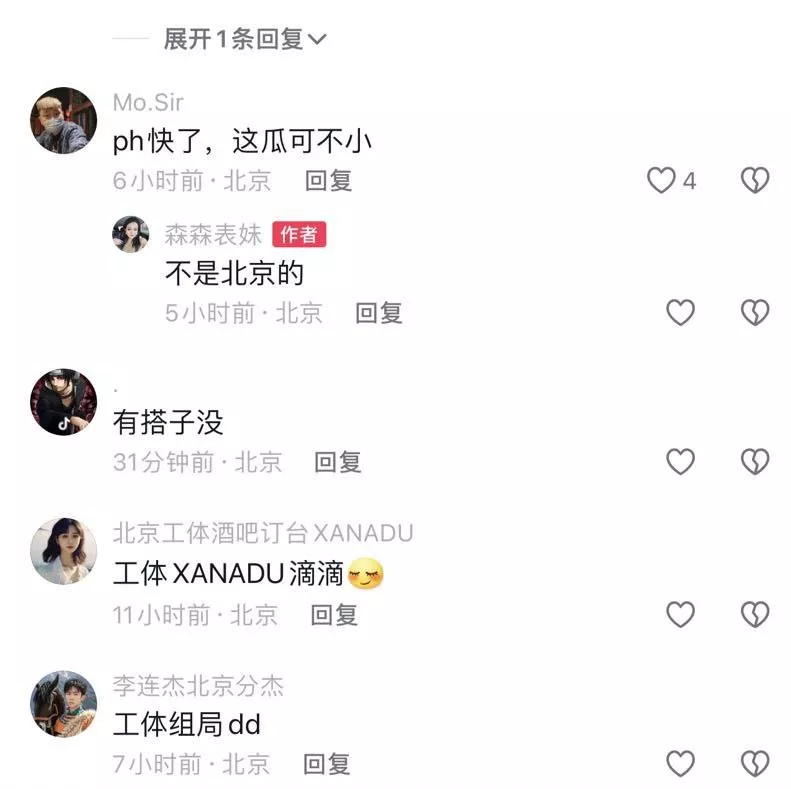Dislike Mo.Sir's comment

pos(754,181)
